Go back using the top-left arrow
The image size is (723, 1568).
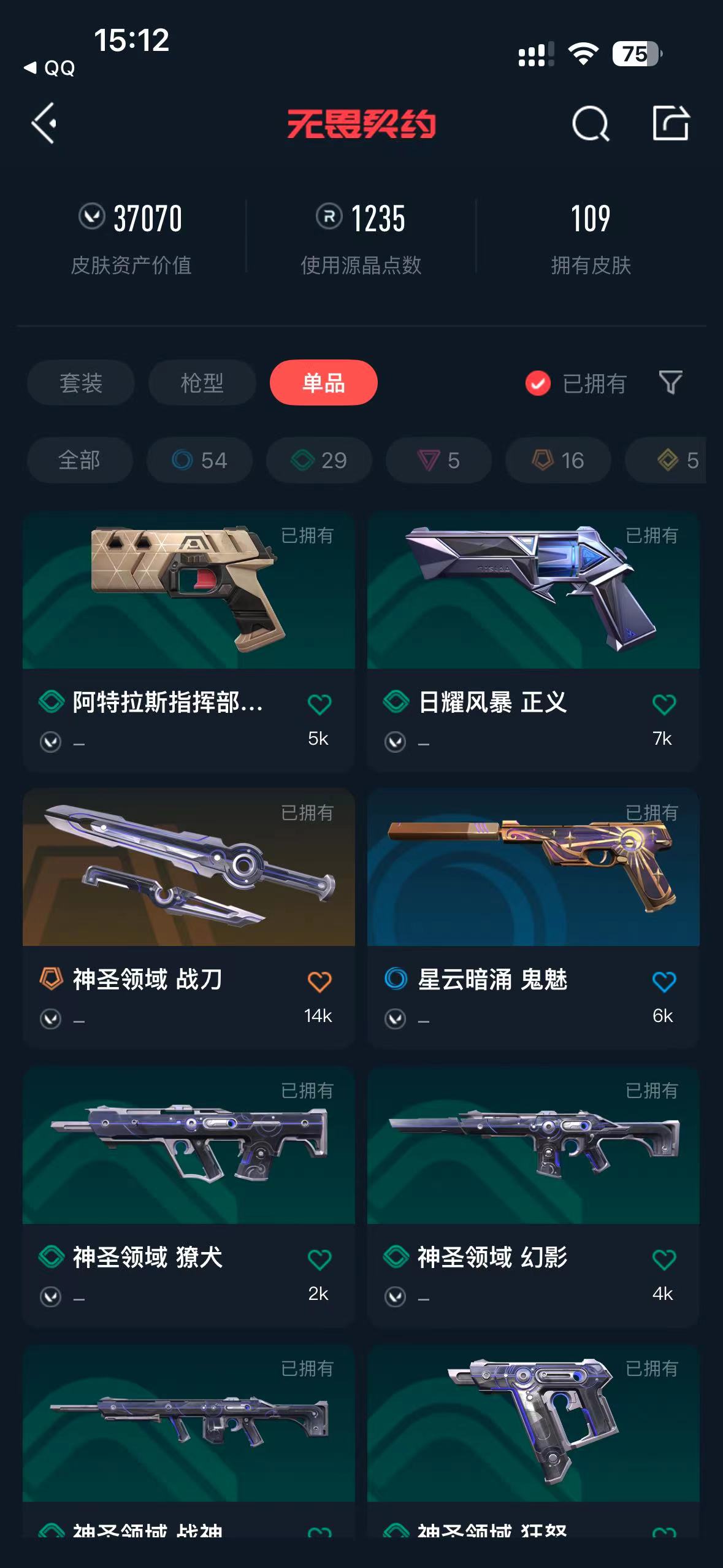(44, 123)
